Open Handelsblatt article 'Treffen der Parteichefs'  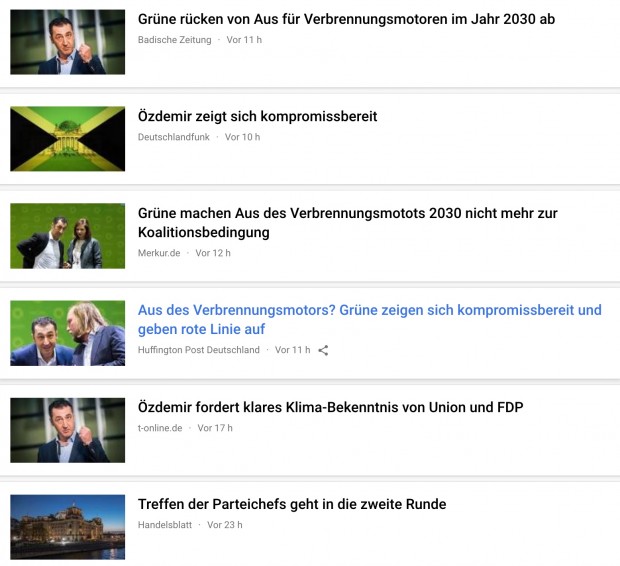[x=291, y=505]
